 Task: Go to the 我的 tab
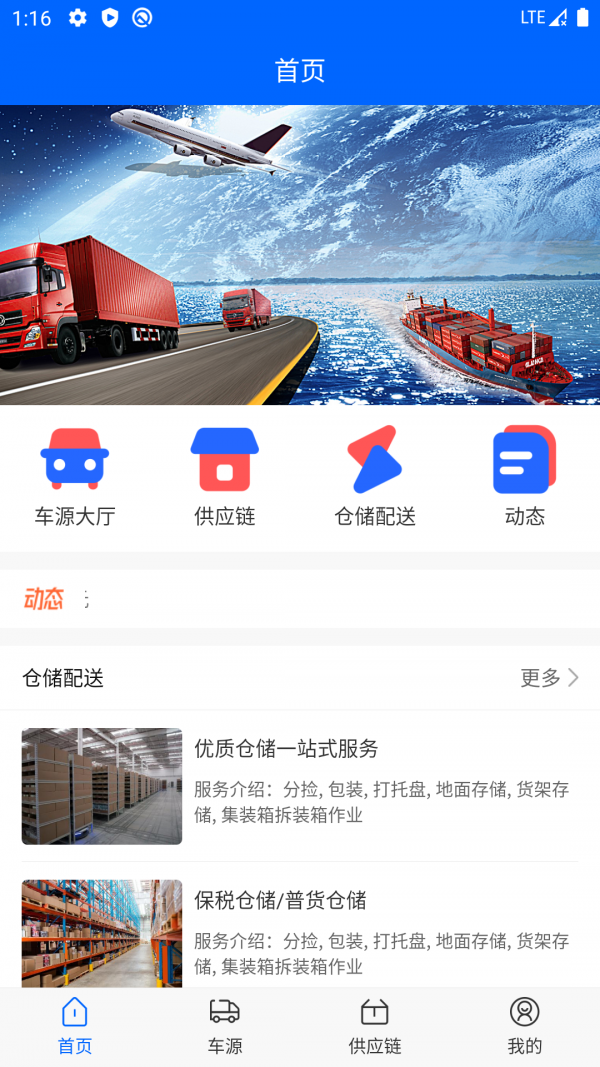click(525, 1027)
